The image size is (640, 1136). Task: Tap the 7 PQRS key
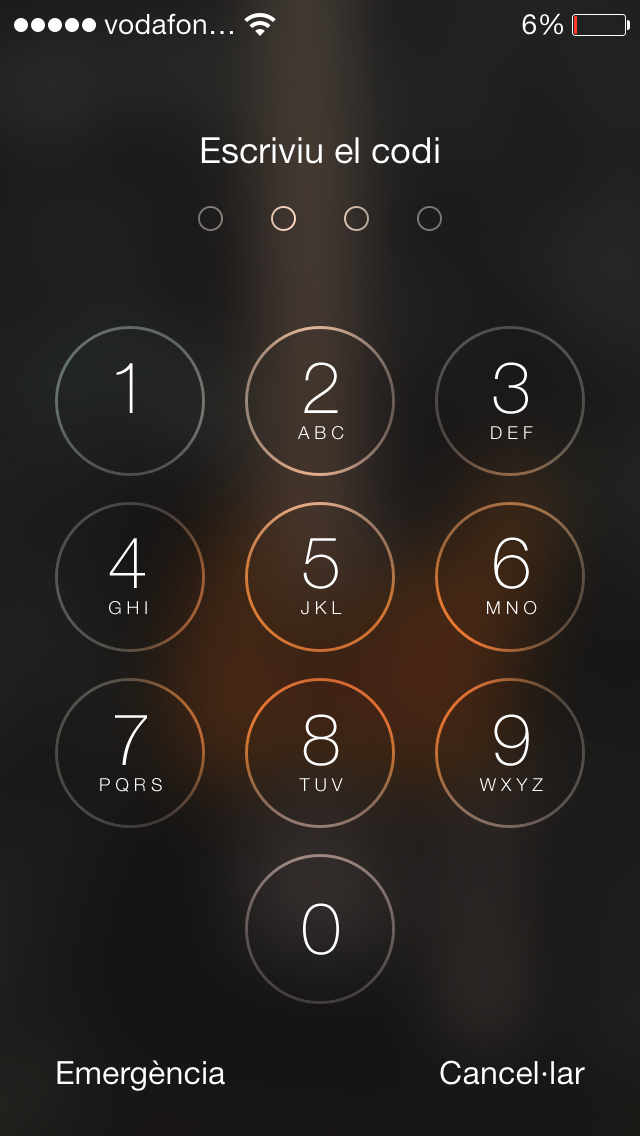pos(130,753)
